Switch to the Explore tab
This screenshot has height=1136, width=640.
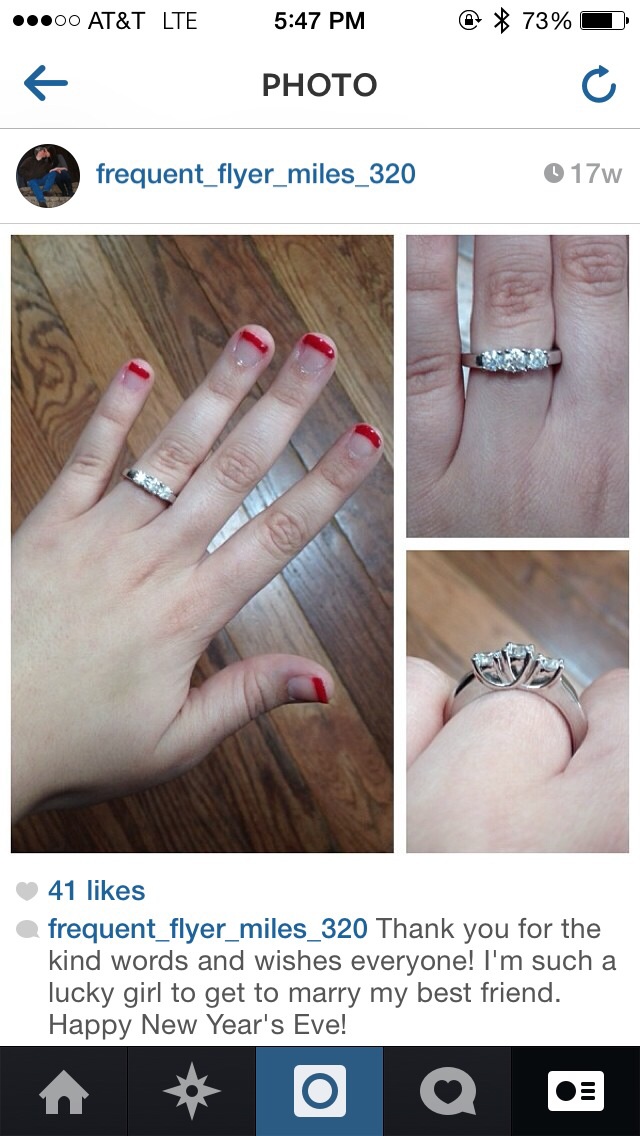coord(191,1091)
